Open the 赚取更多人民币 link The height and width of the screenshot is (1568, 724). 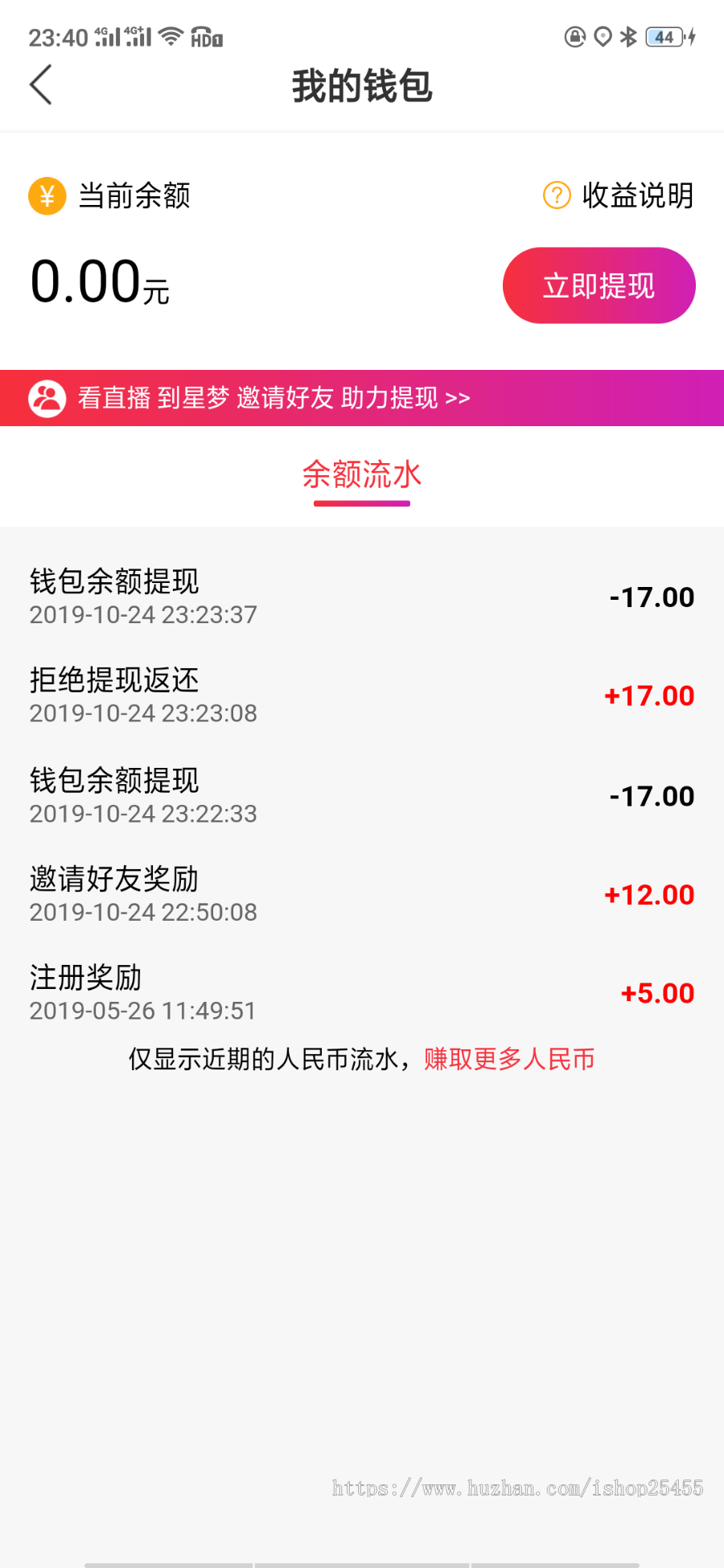tap(508, 1059)
